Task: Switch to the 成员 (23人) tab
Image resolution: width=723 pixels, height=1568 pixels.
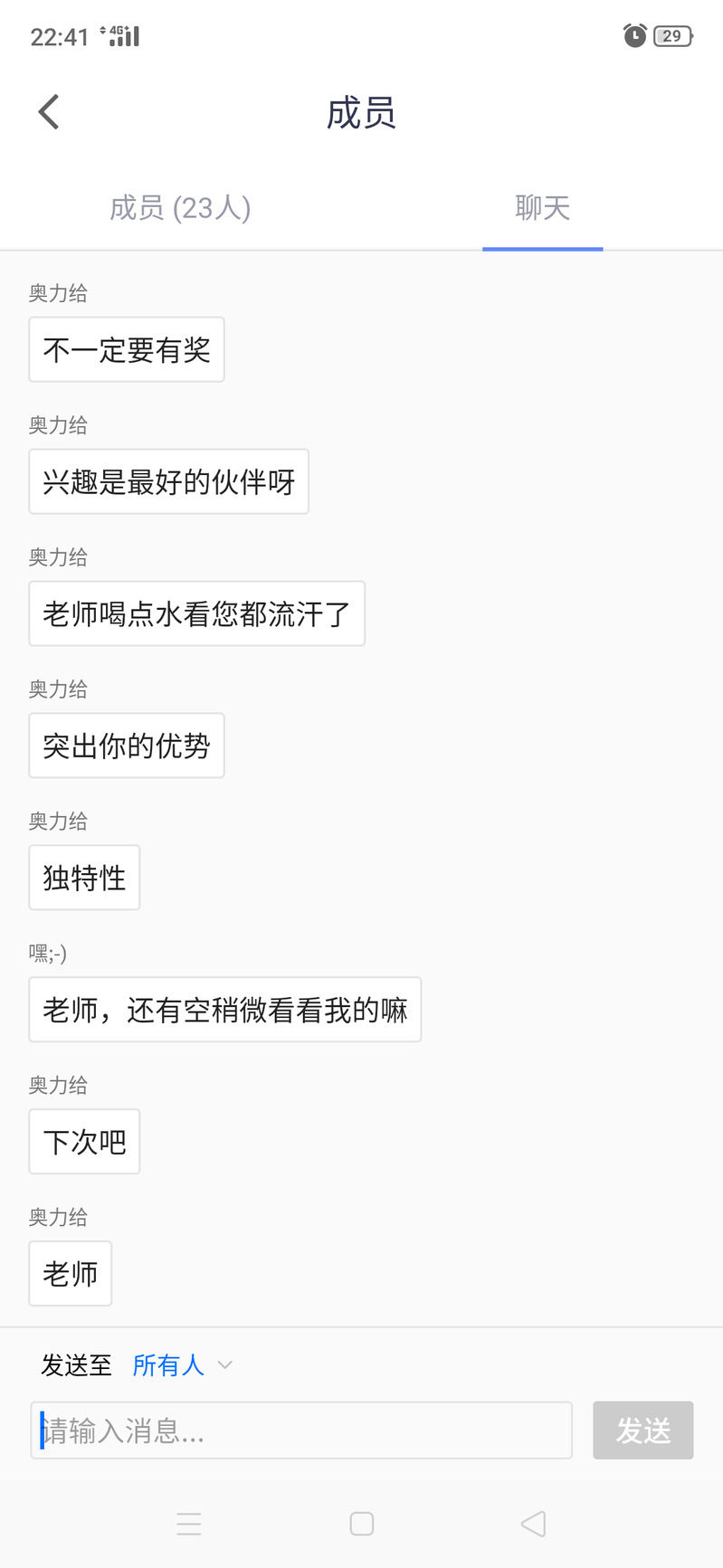Action: (180, 208)
